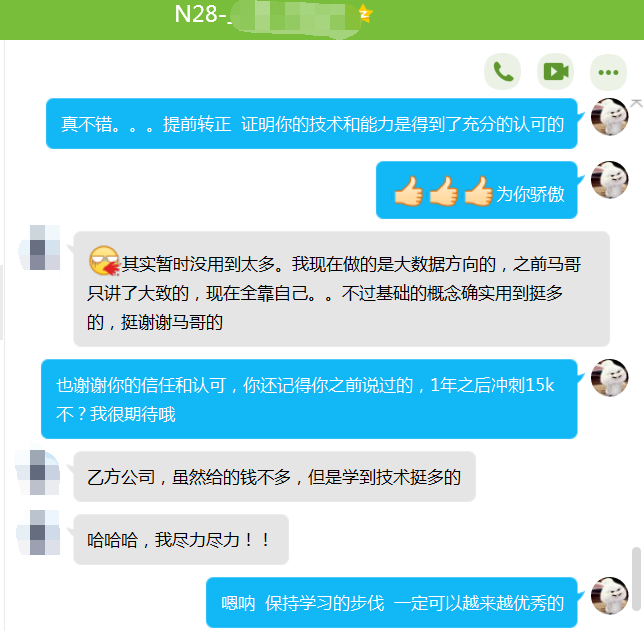The height and width of the screenshot is (631, 644).
Task: Open contact avatar beside 哈哈哈 message
Action: (38, 532)
